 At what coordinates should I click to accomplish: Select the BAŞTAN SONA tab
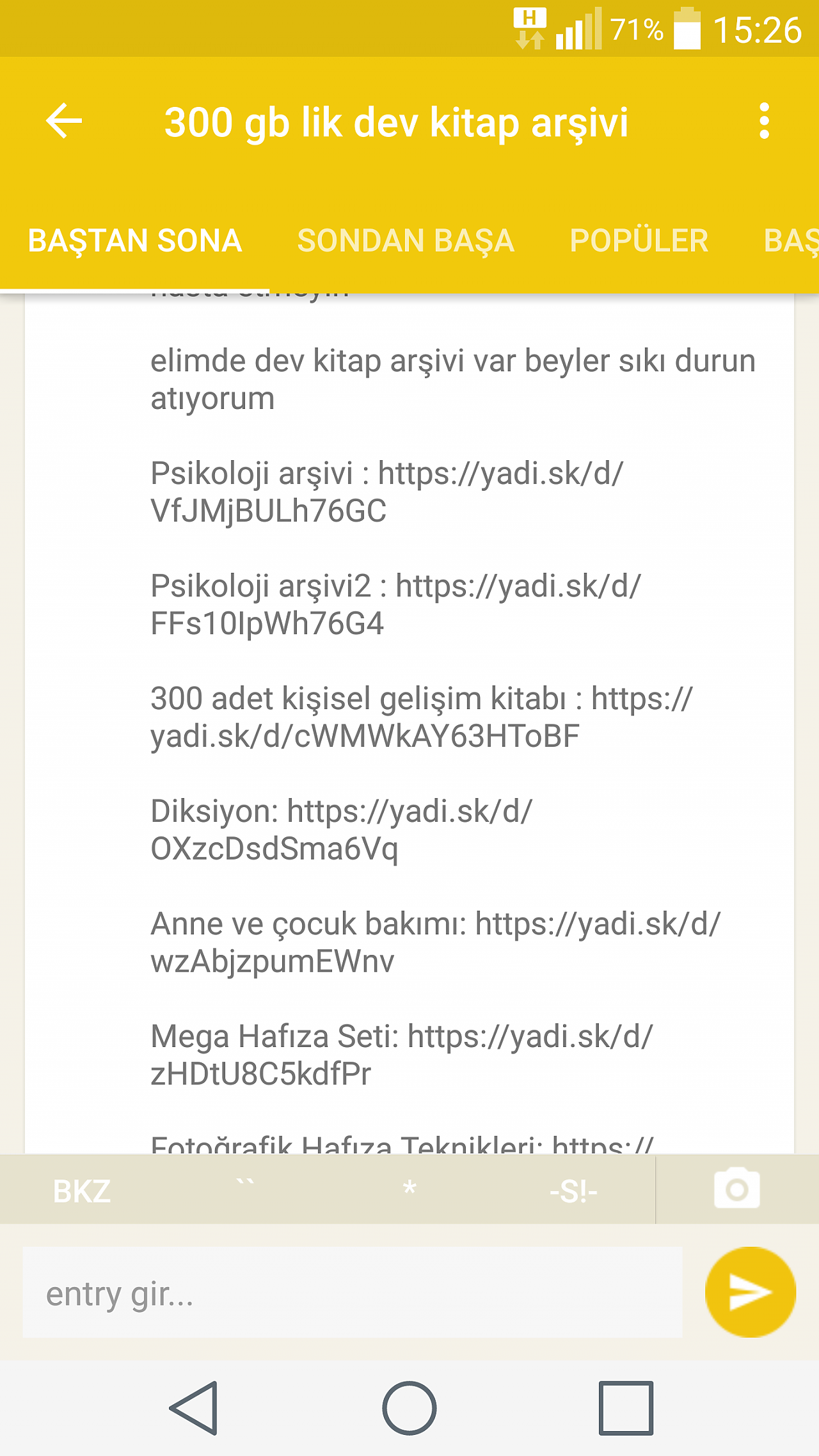(x=135, y=241)
